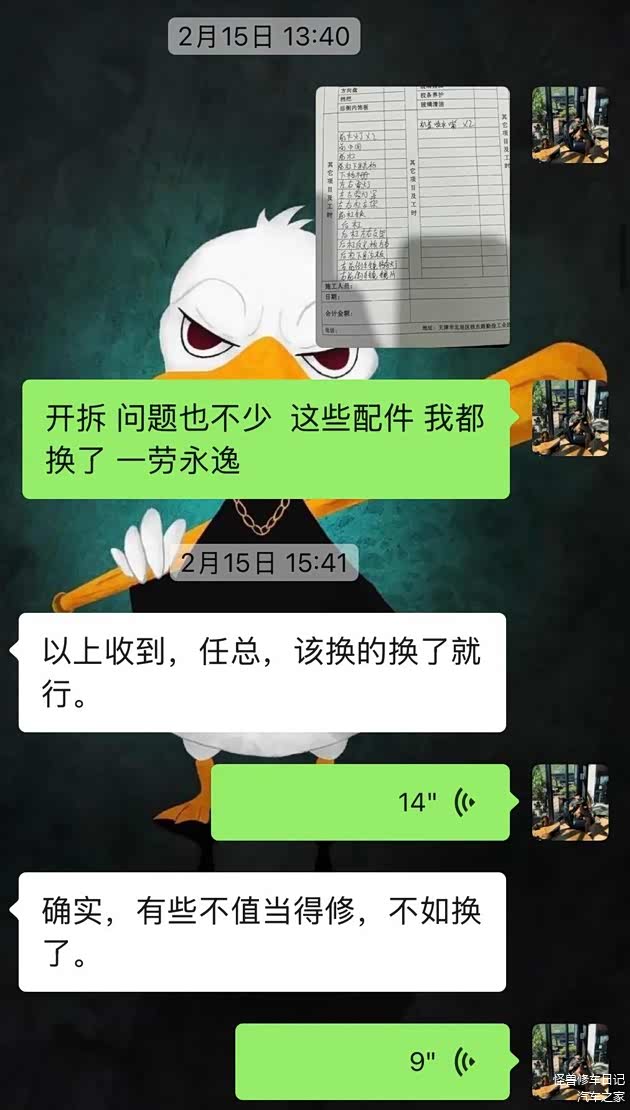Open sender's avatar beside the photo message
Viewport: 630px width, 1110px height.
pyautogui.click(x=569, y=125)
